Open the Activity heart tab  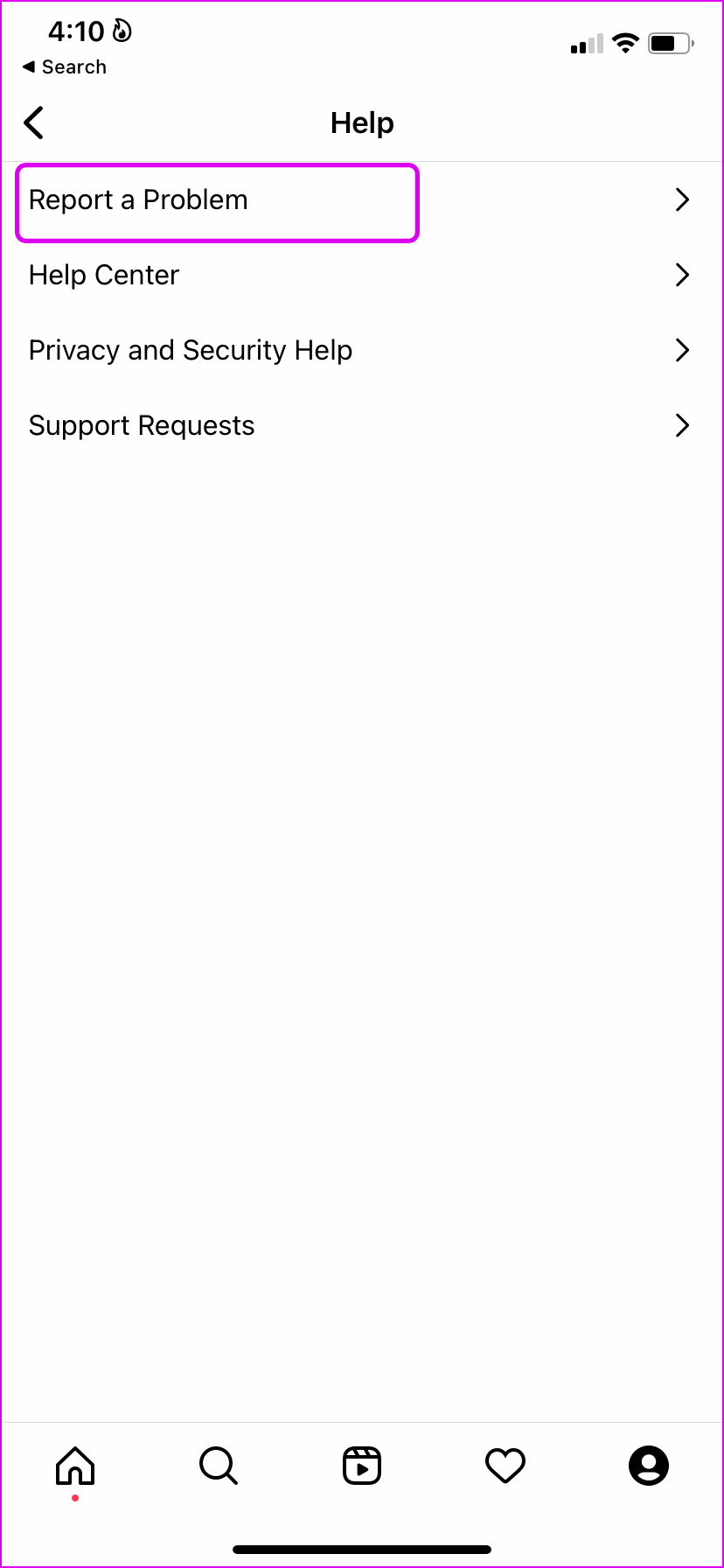(505, 1466)
